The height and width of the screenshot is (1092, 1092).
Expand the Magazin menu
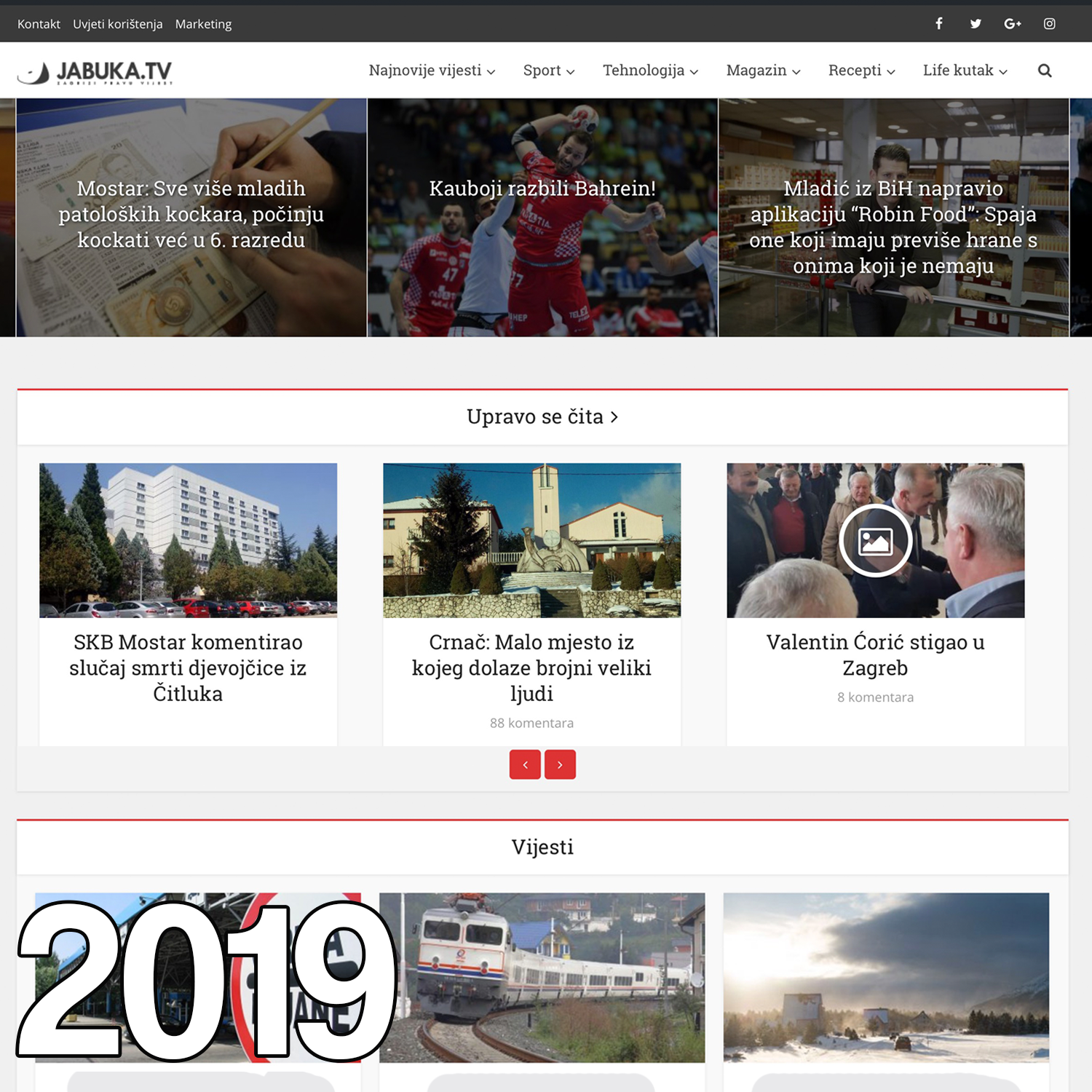pos(763,71)
